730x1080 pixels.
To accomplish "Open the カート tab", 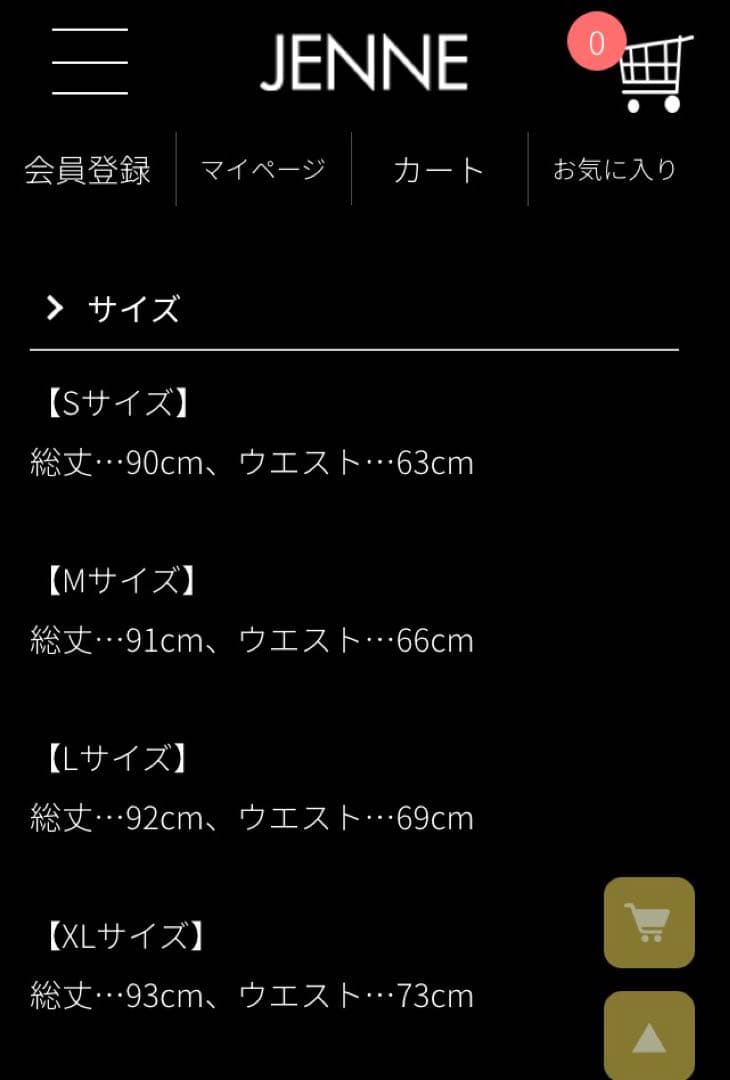I will click(x=439, y=170).
